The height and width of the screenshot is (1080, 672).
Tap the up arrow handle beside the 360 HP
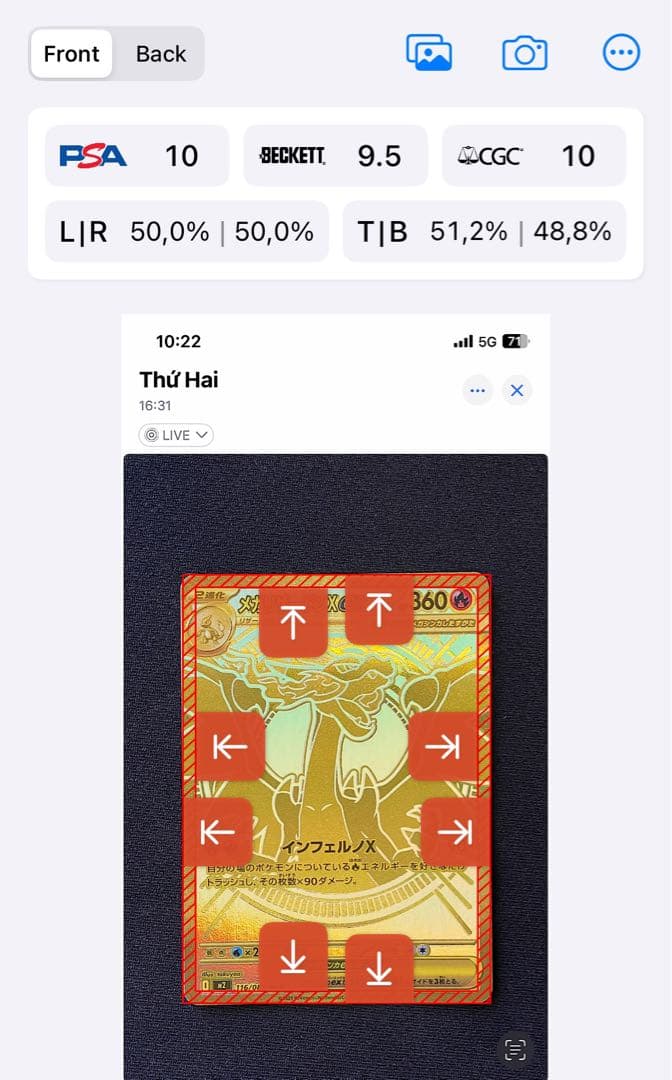(379, 610)
